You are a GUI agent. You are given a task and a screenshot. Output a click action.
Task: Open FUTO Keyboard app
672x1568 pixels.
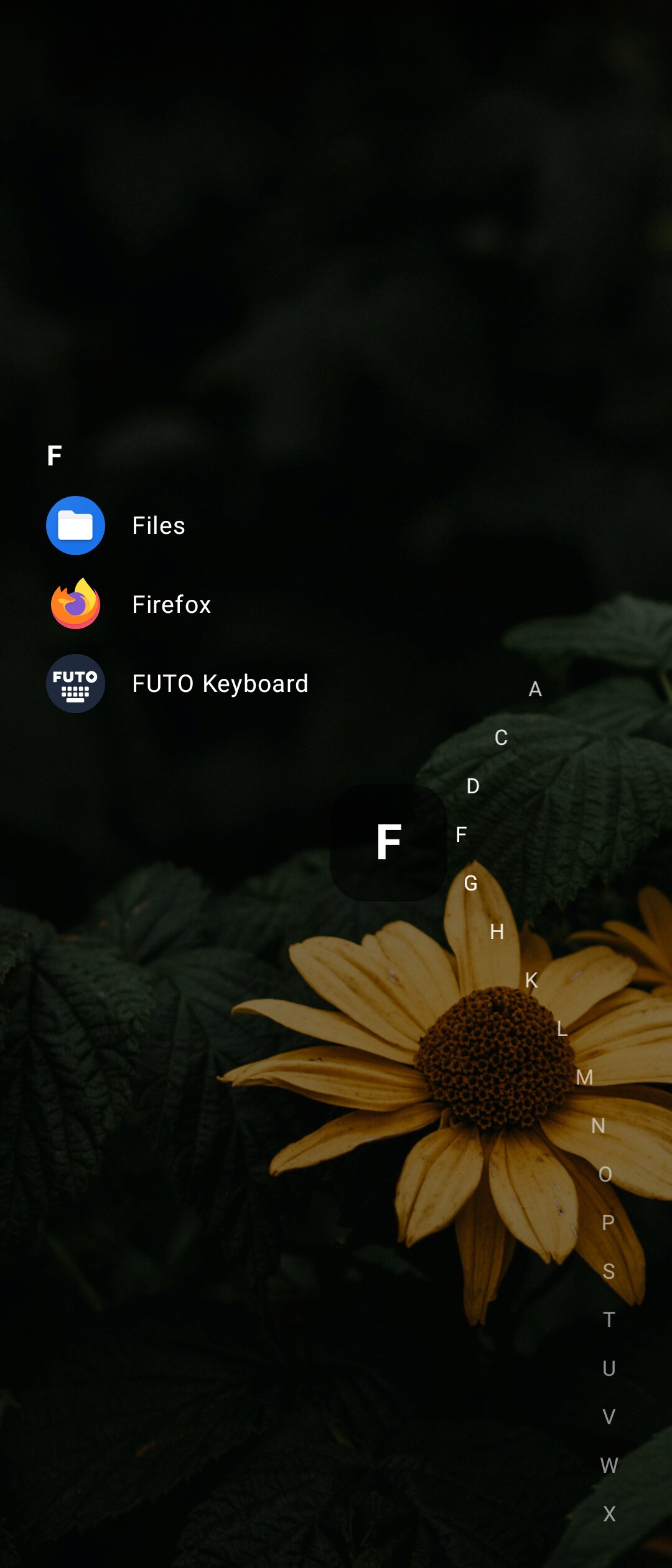177,683
